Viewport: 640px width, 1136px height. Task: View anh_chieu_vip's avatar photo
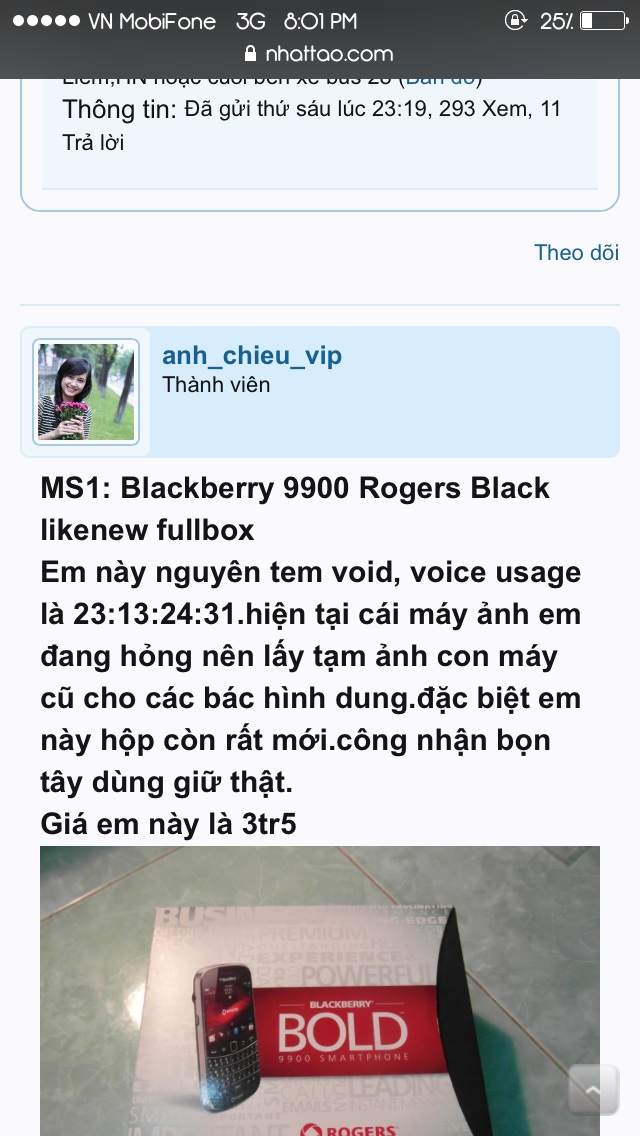click(x=86, y=391)
